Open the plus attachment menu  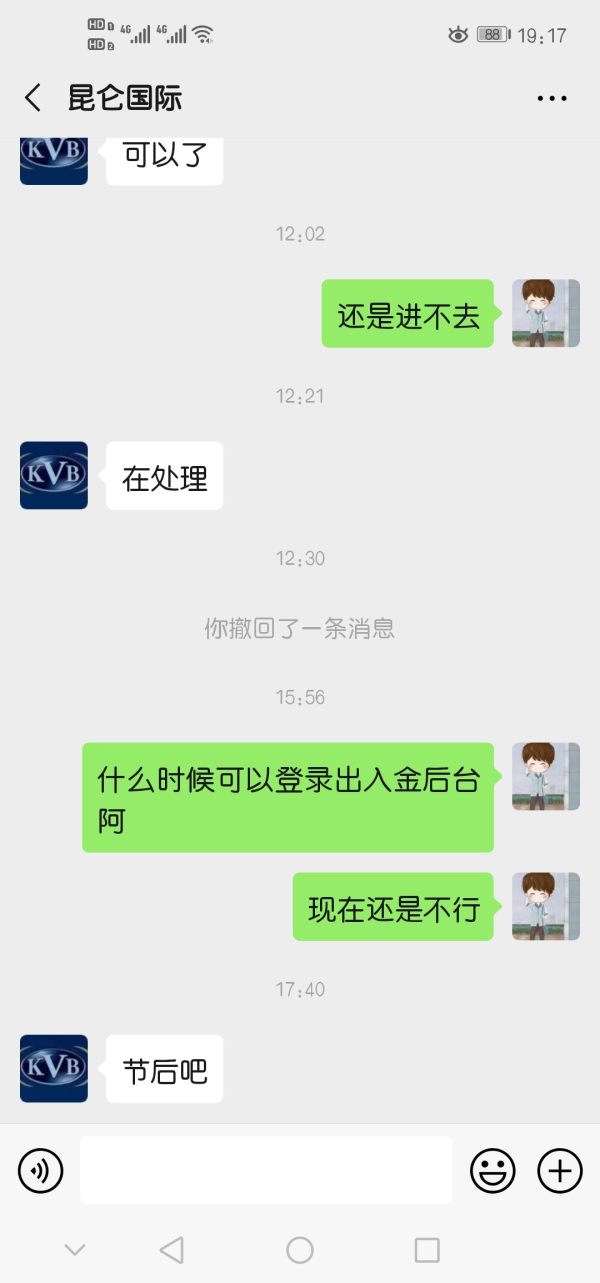coord(560,1170)
